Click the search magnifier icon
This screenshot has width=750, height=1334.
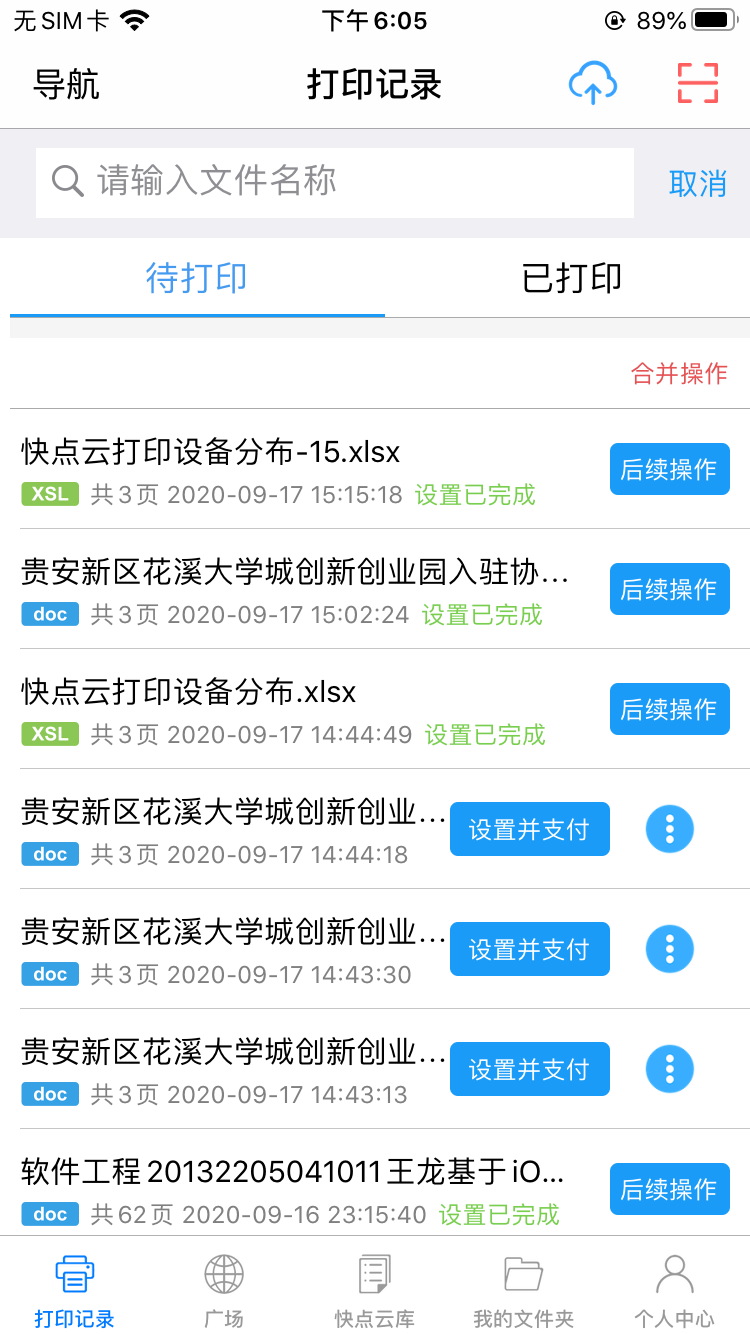tap(67, 182)
